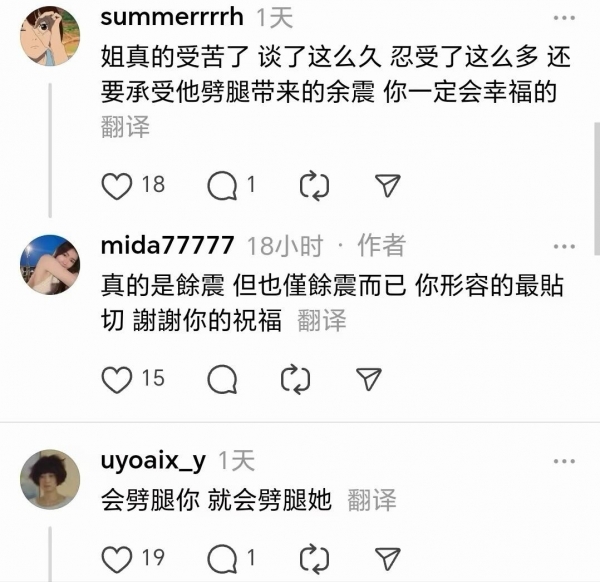Reply to summerrrrh's comment
Image resolution: width=600 pixels, height=582 pixels.
click(x=222, y=185)
